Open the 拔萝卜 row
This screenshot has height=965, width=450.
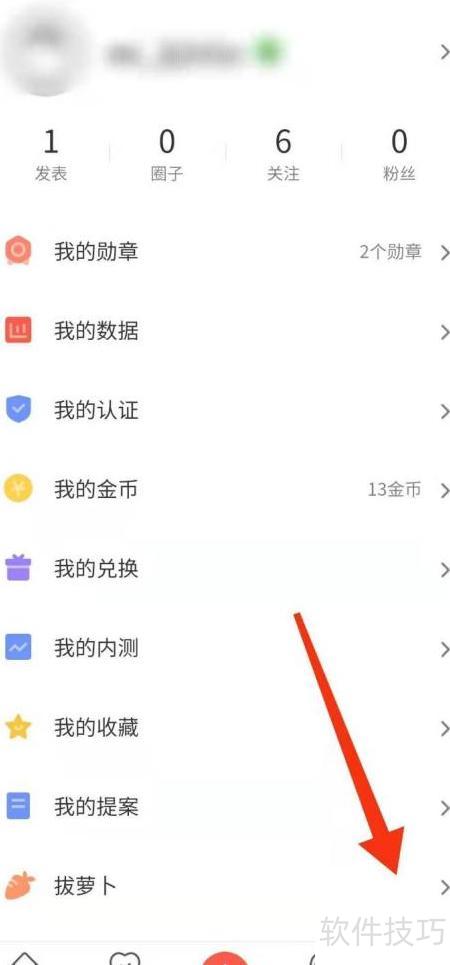click(225, 886)
